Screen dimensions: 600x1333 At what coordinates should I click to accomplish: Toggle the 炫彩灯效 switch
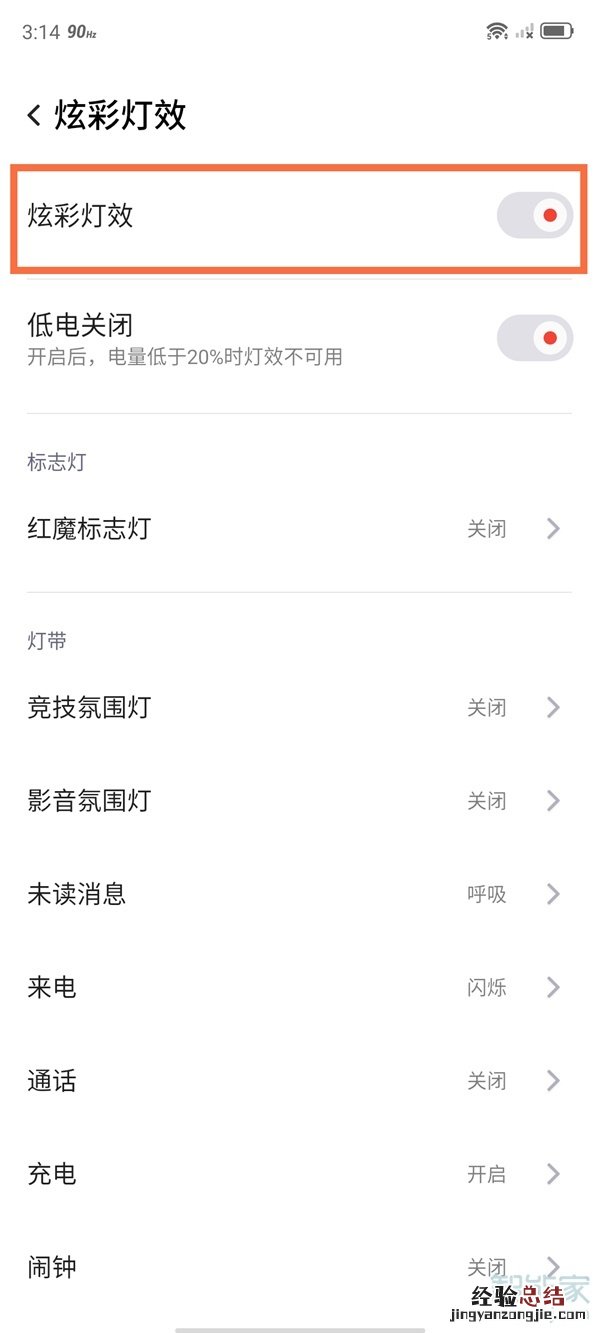534,215
